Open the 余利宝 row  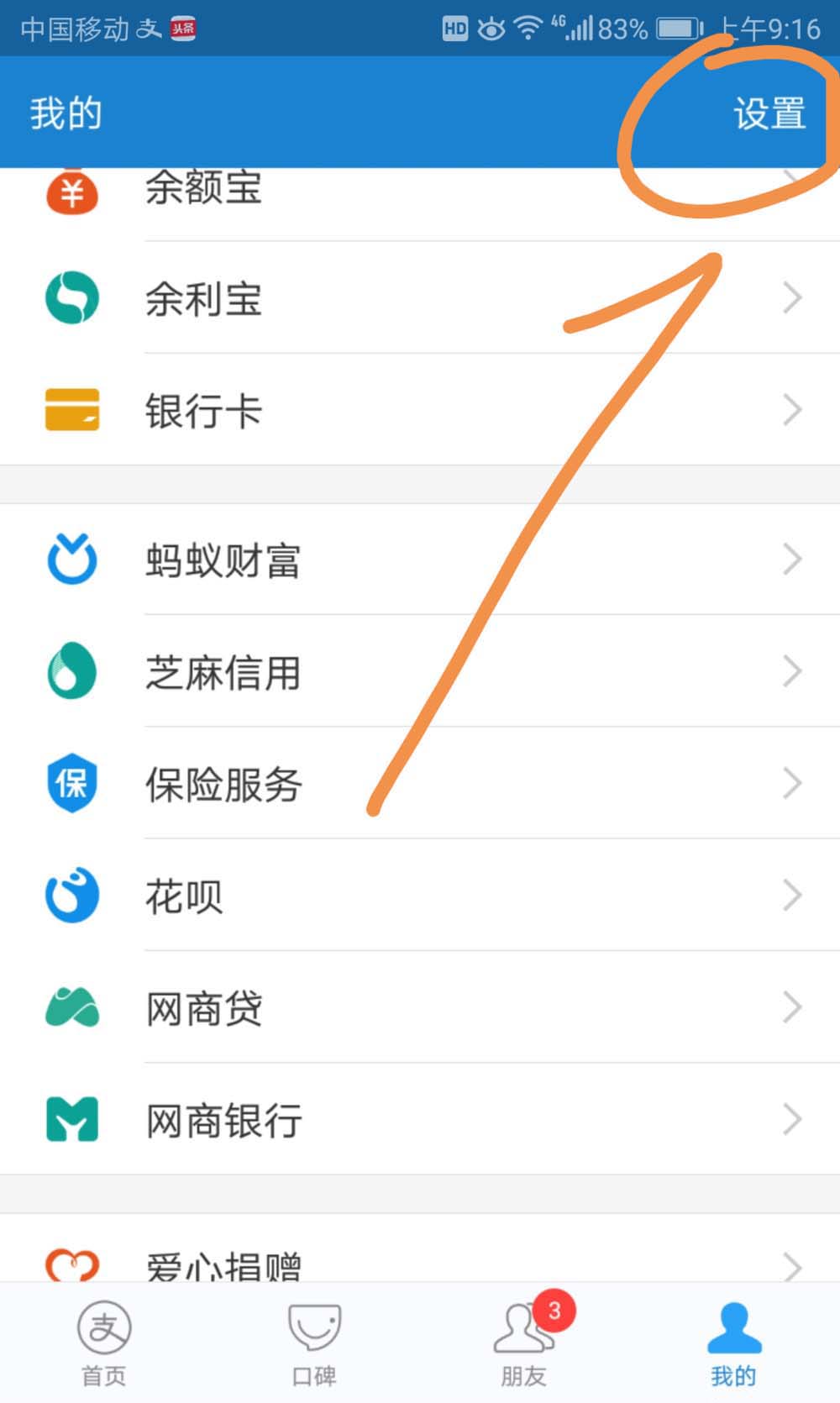420,298
